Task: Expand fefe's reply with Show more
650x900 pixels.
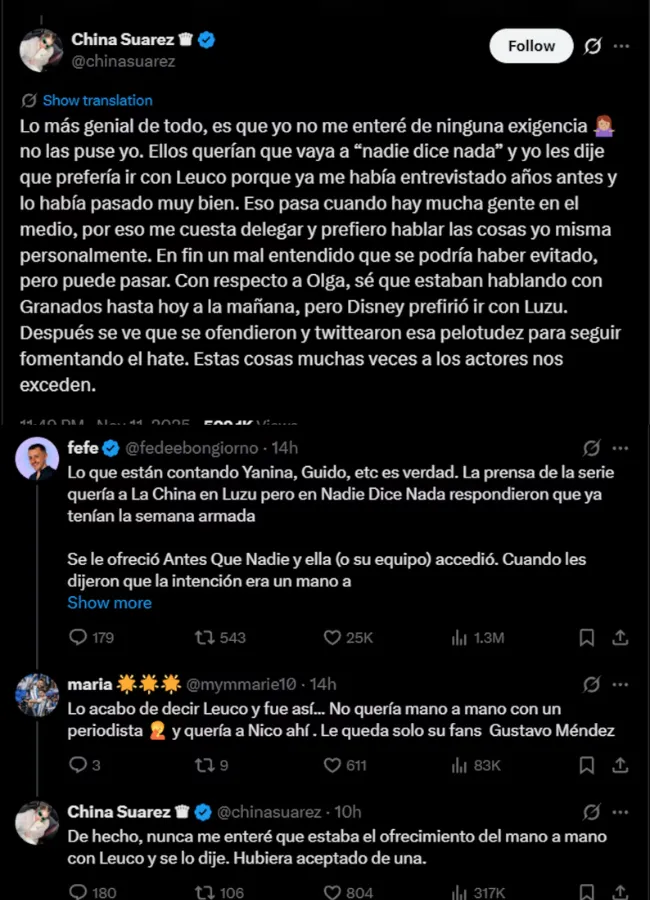Action: (x=109, y=603)
